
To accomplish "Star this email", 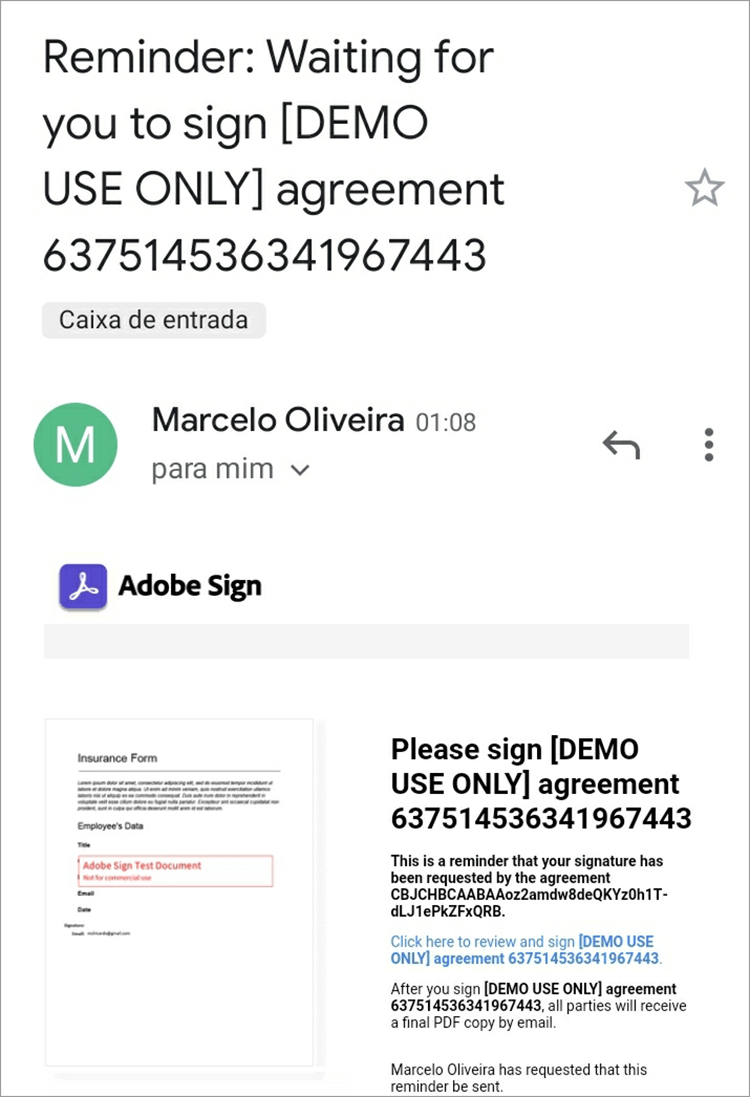I will tap(704, 188).
